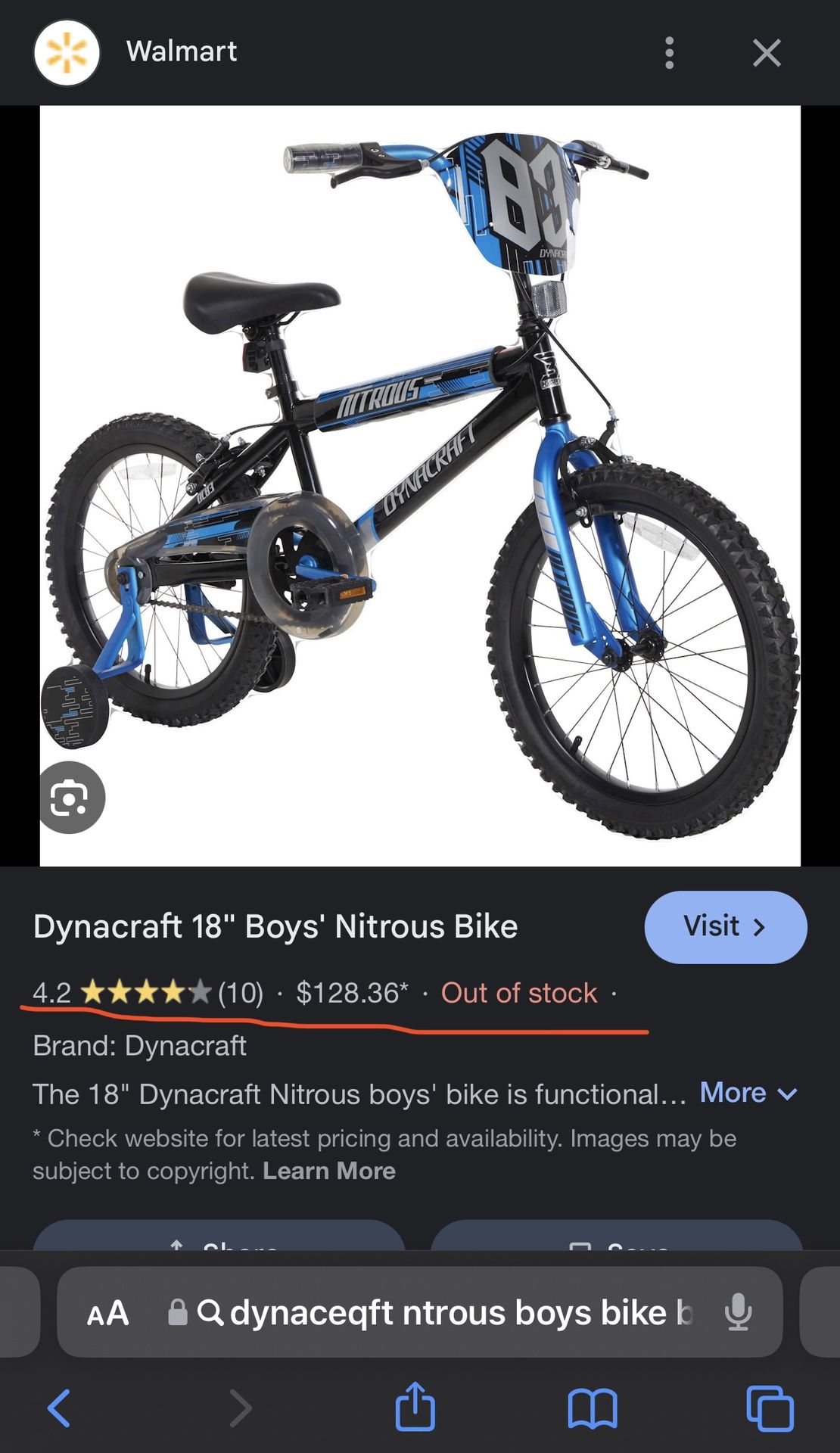
Task: Search this image with Google Lens
Action: tap(70, 798)
